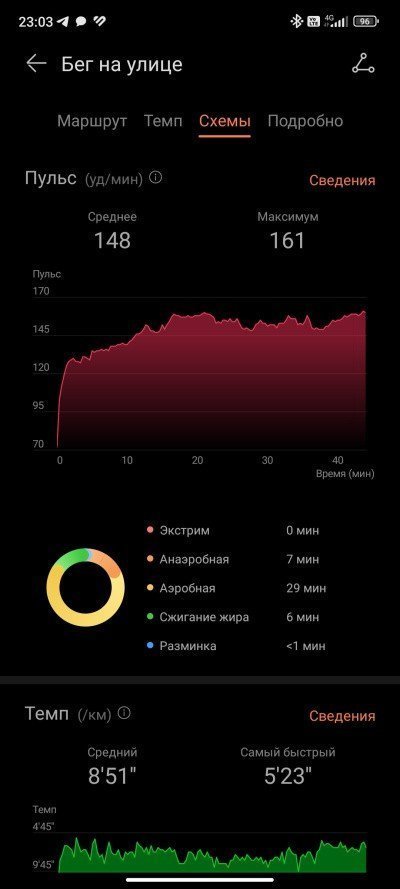Image resolution: width=400 pixels, height=889 pixels.
Task: Select the Схемы tab
Action: 224,121
